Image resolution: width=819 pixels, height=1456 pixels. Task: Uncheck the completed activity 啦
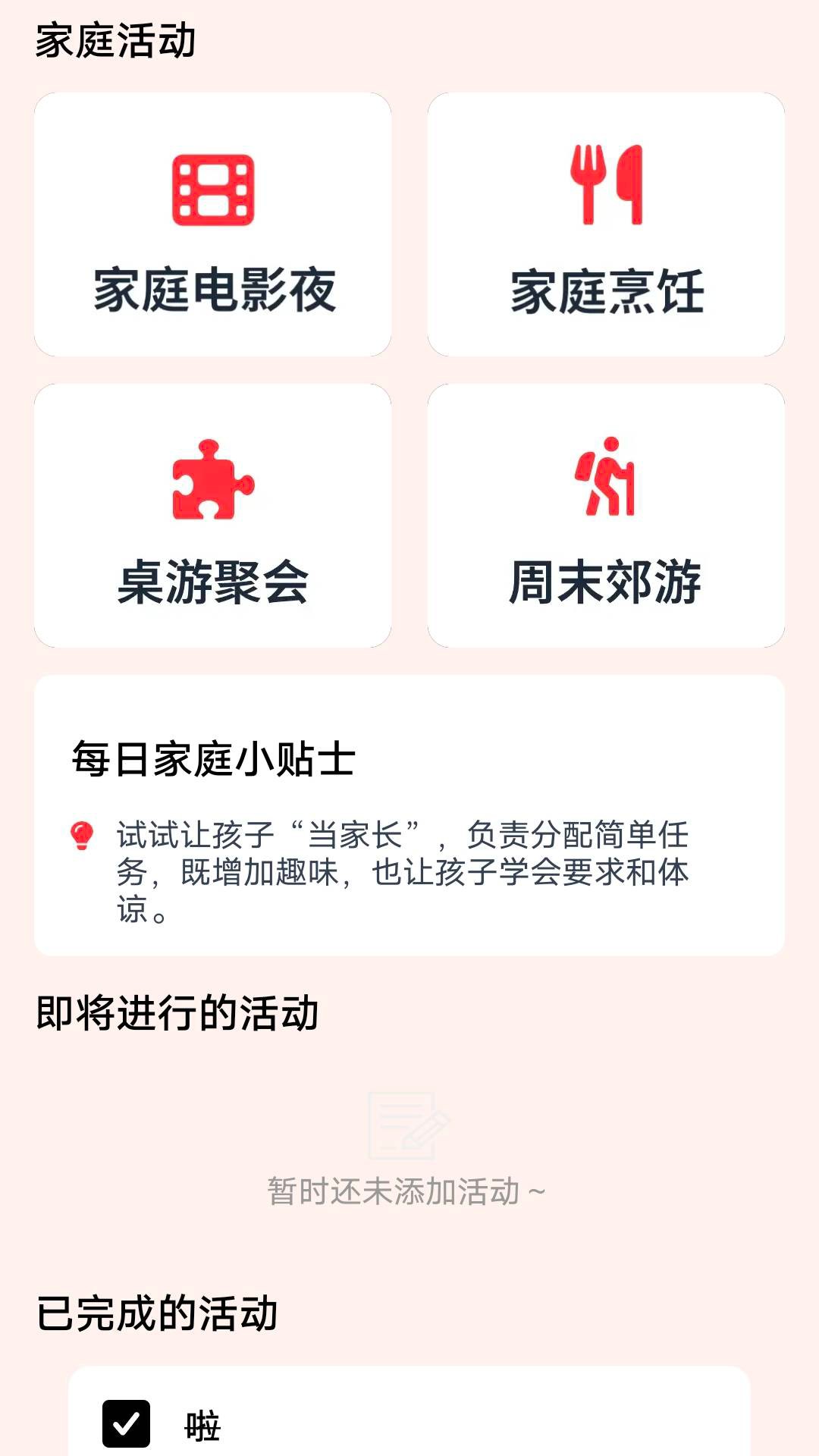(x=126, y=1423)
